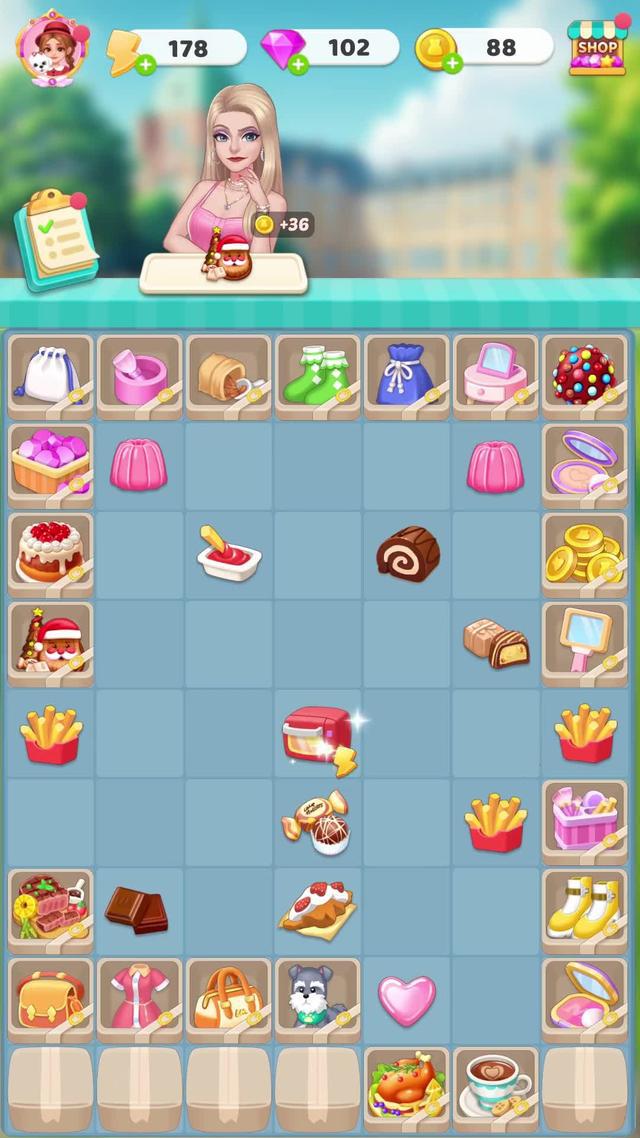Add gold coins with the plus button

coord(453,64)
